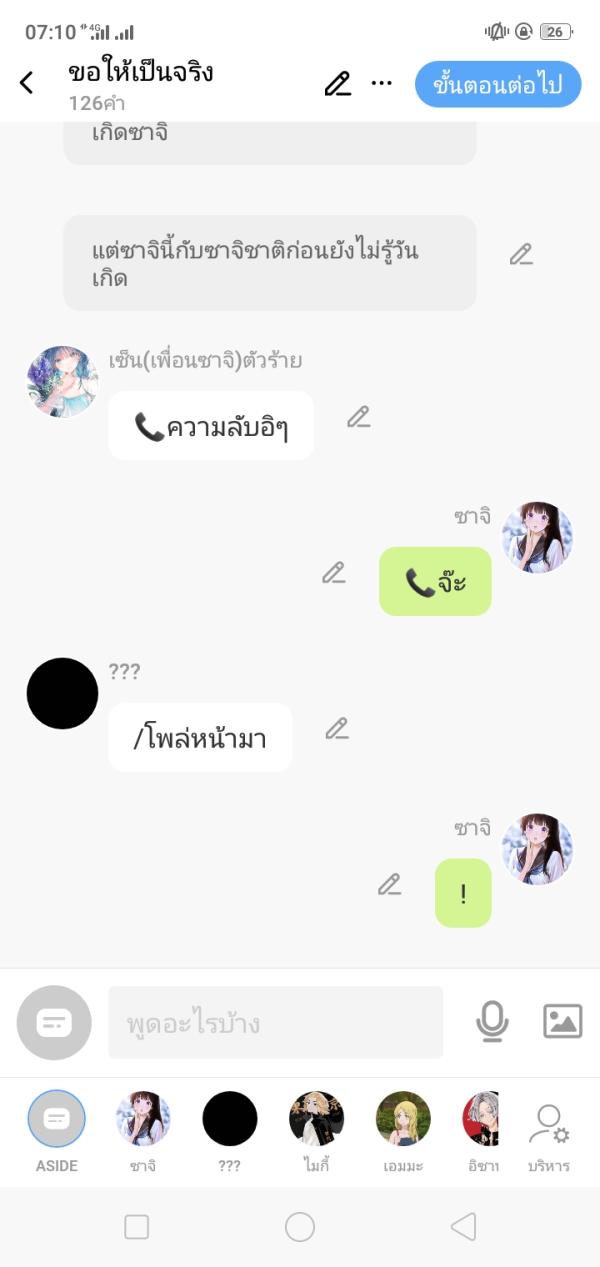Attach a picture with the image icon

click(x=562, y=1021)
